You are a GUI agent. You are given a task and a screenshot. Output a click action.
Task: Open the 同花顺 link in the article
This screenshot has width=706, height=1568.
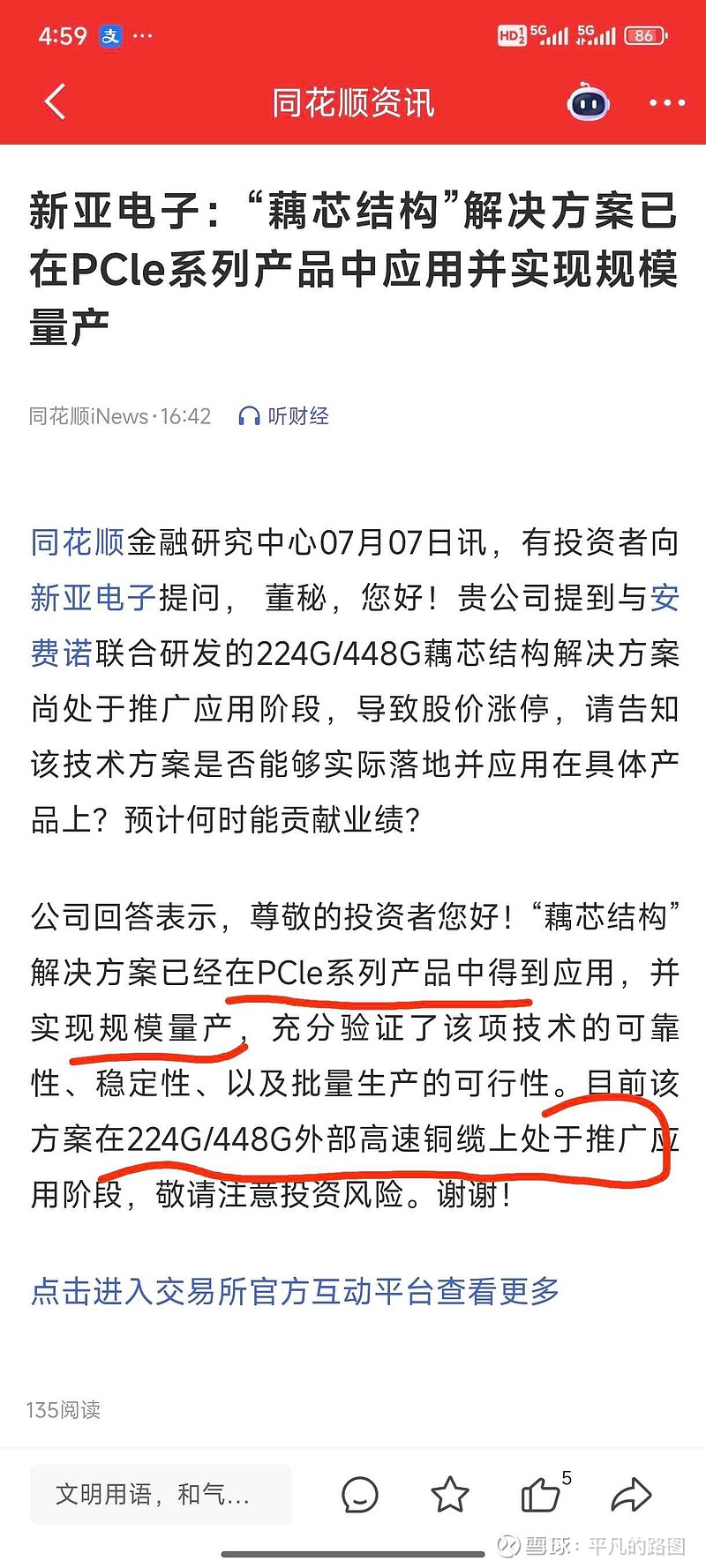tap(76, 544)
